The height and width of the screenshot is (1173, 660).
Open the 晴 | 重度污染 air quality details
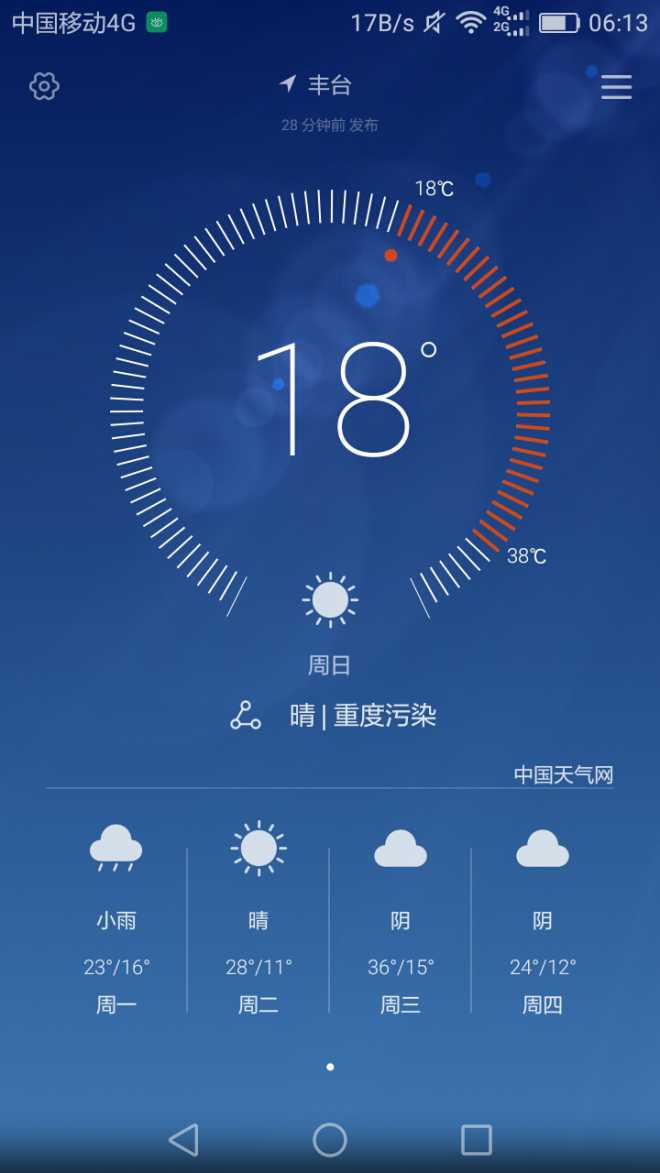pos(363,716)
